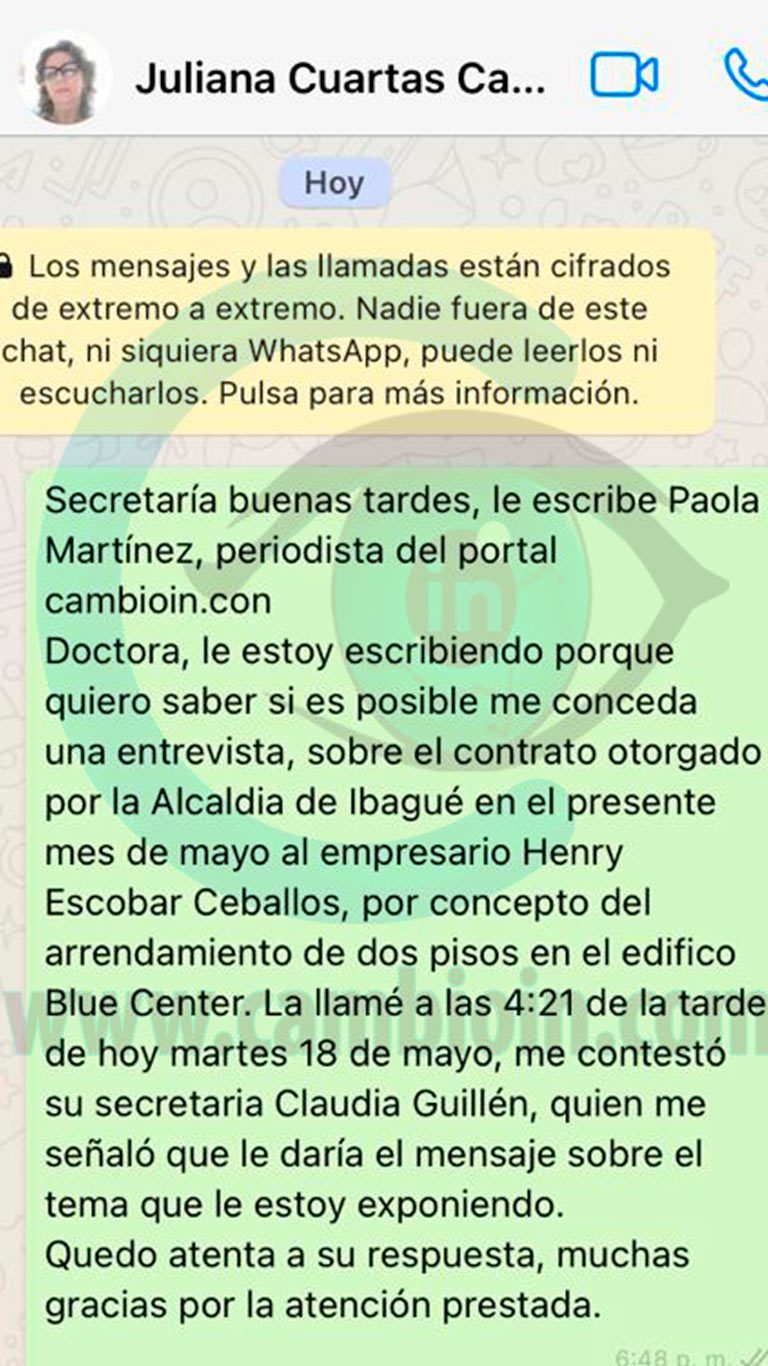
Task: View Juliana Cuartas's profile photo
Action: [x=64, y=77]
